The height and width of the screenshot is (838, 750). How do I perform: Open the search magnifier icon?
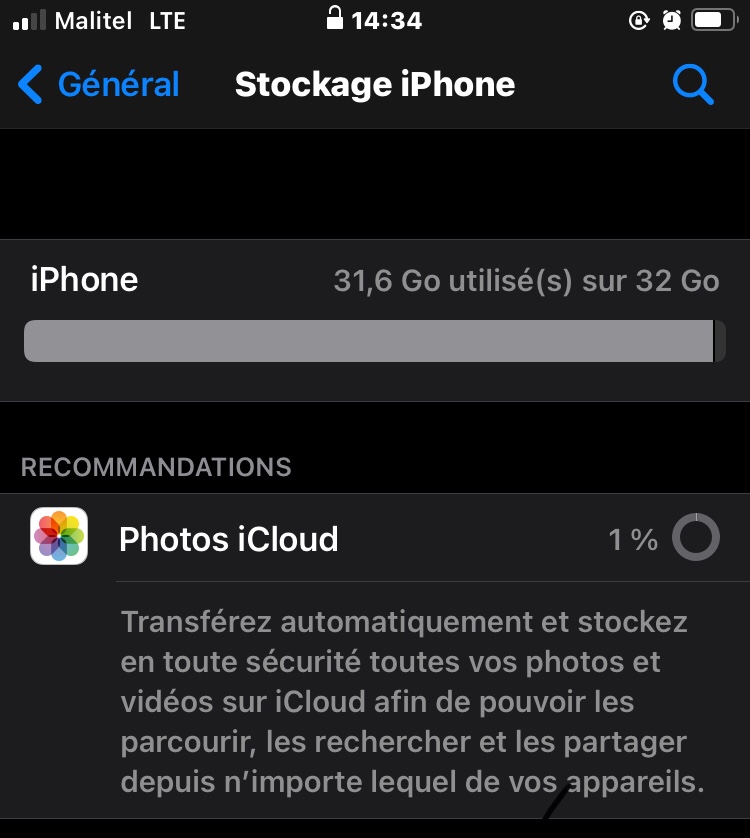692,85
